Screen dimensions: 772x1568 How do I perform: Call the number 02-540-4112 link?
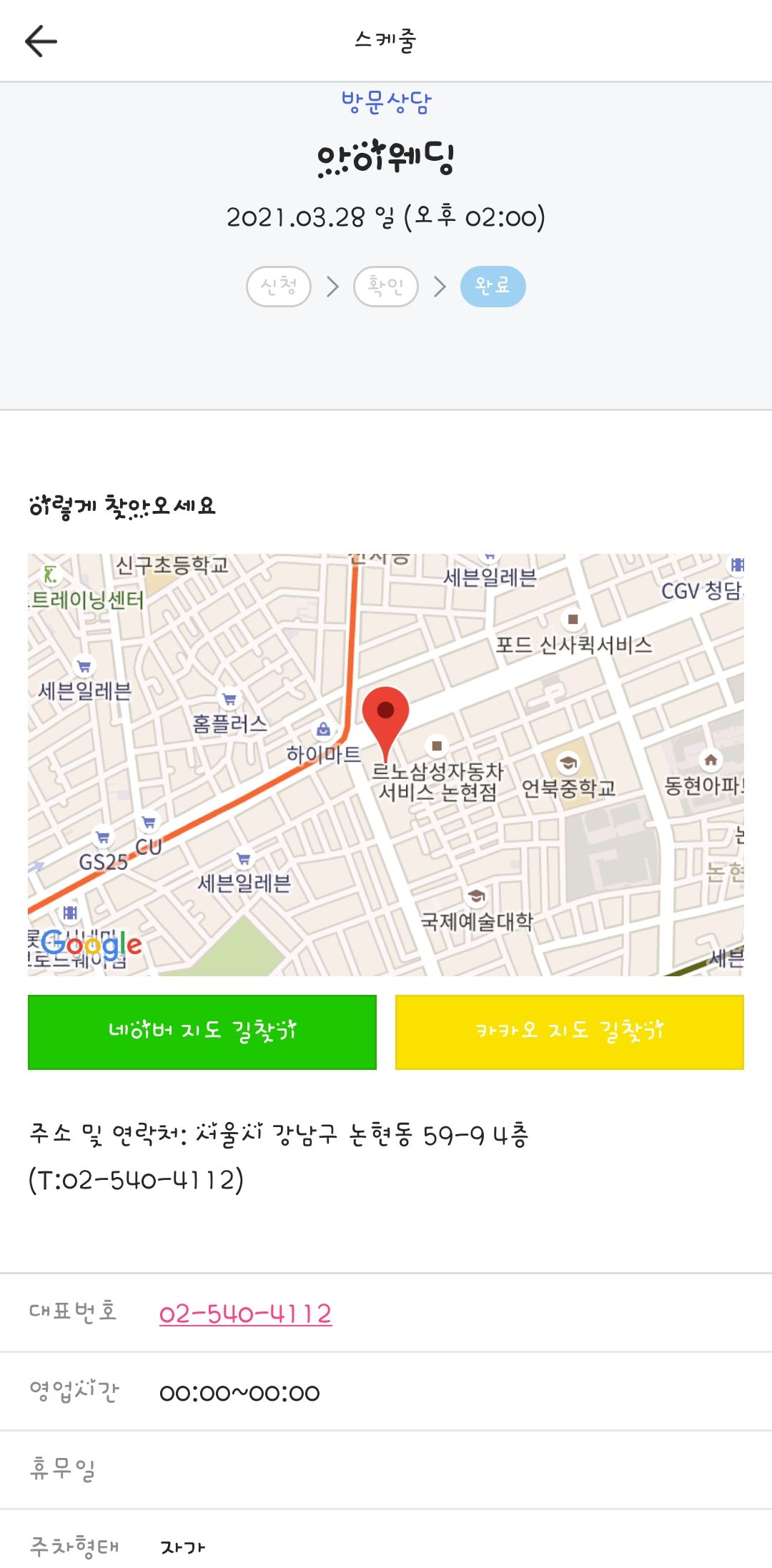245,1314
